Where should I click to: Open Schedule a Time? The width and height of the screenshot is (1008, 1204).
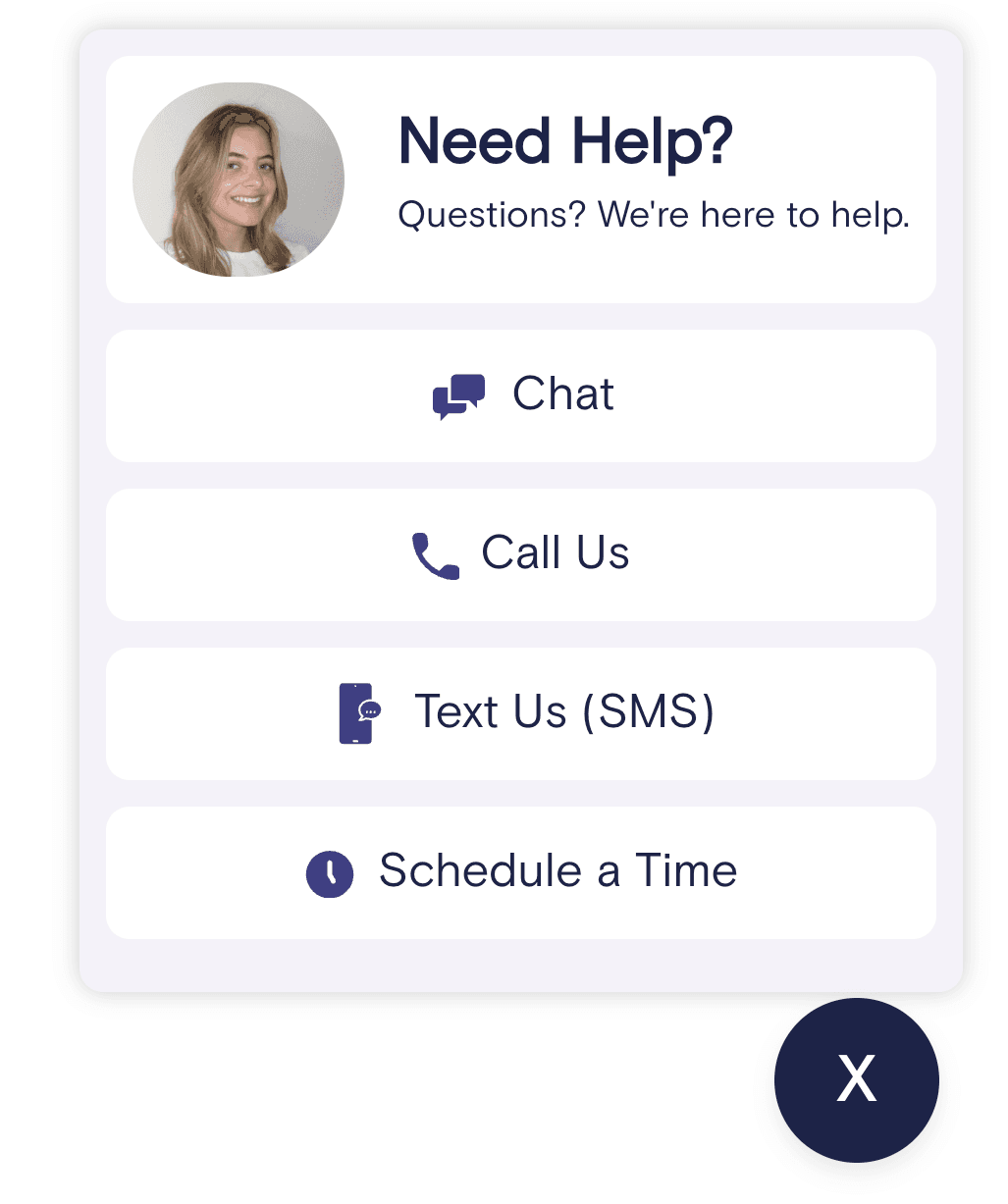pos(521,872)
